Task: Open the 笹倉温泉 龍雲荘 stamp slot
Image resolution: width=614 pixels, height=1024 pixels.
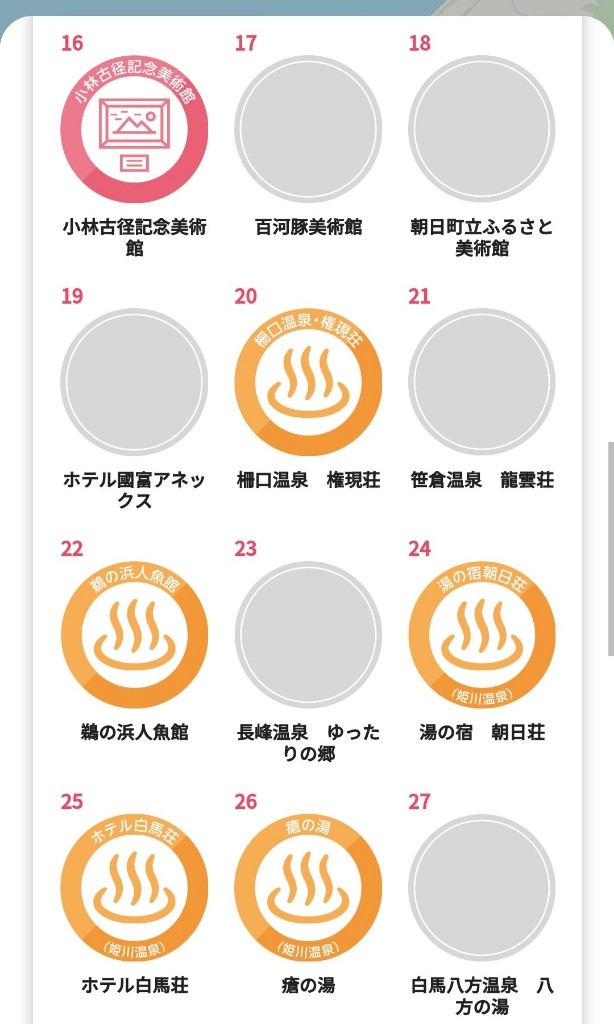Action: (482, 381)
